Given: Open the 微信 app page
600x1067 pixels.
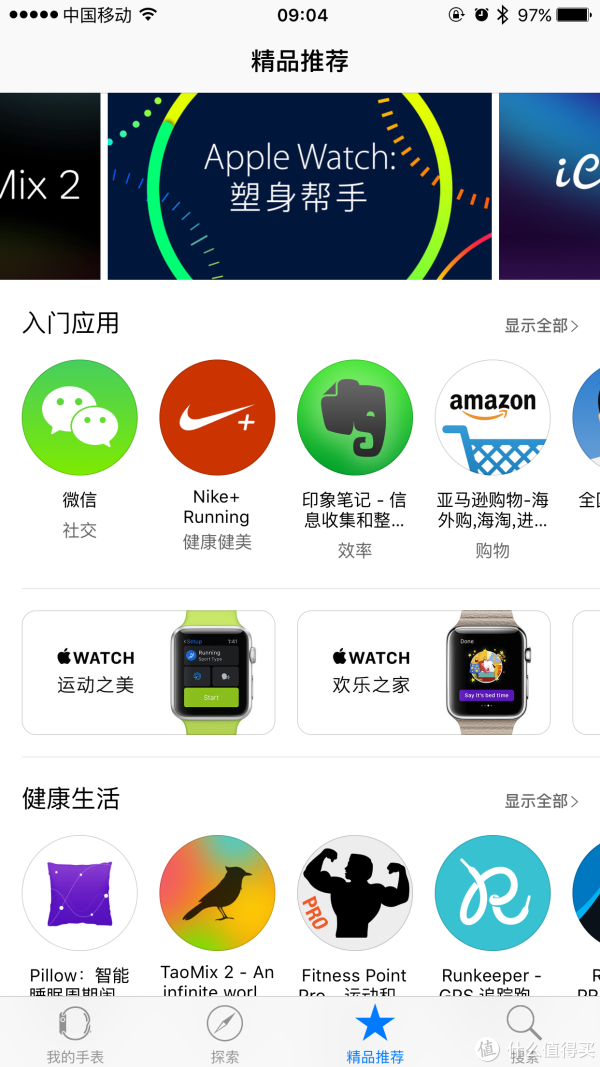Looking at the screenshot, I should pyautogui.click(x=80, y=418).
